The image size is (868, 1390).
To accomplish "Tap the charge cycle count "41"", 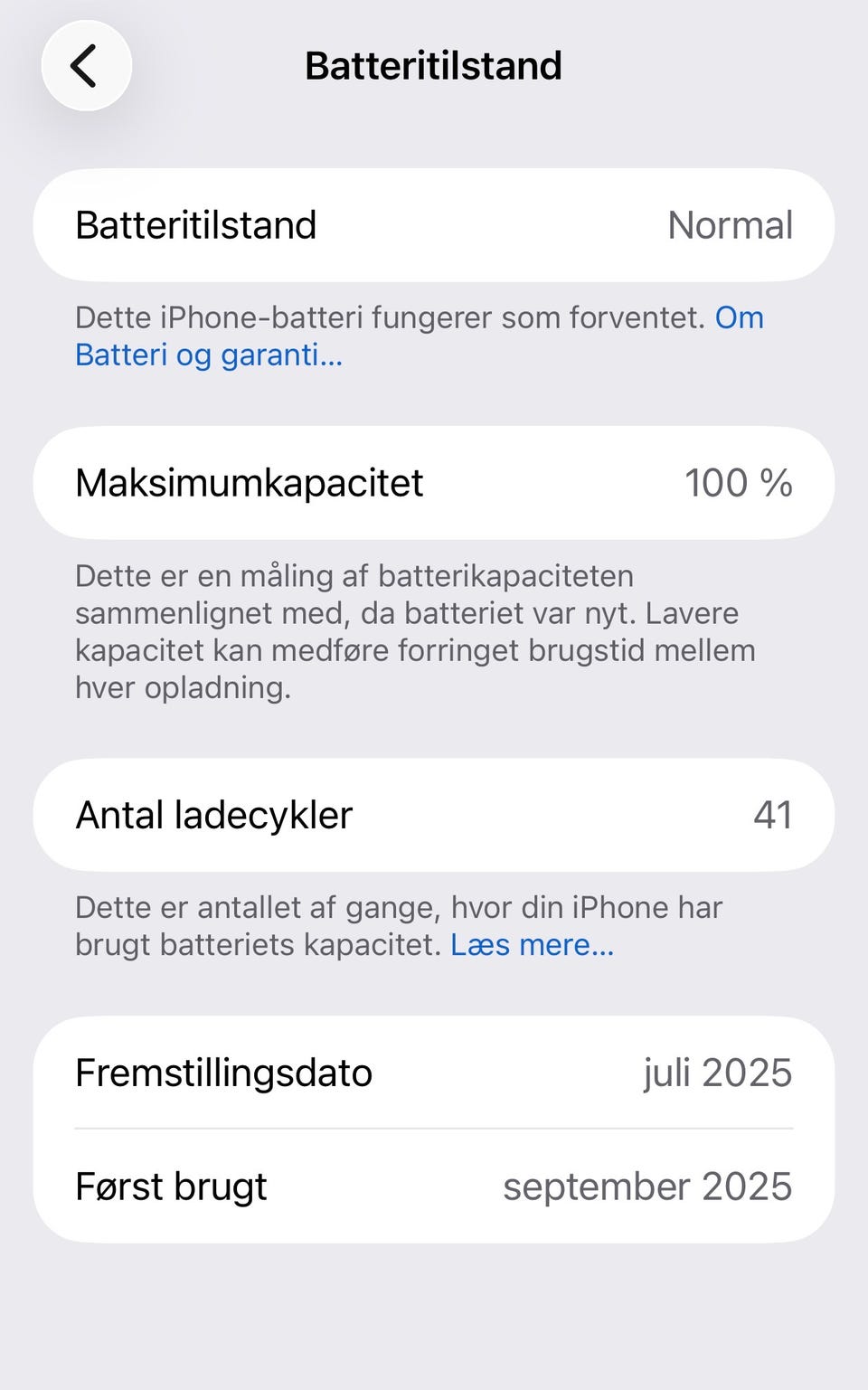I will click(775, 814).
